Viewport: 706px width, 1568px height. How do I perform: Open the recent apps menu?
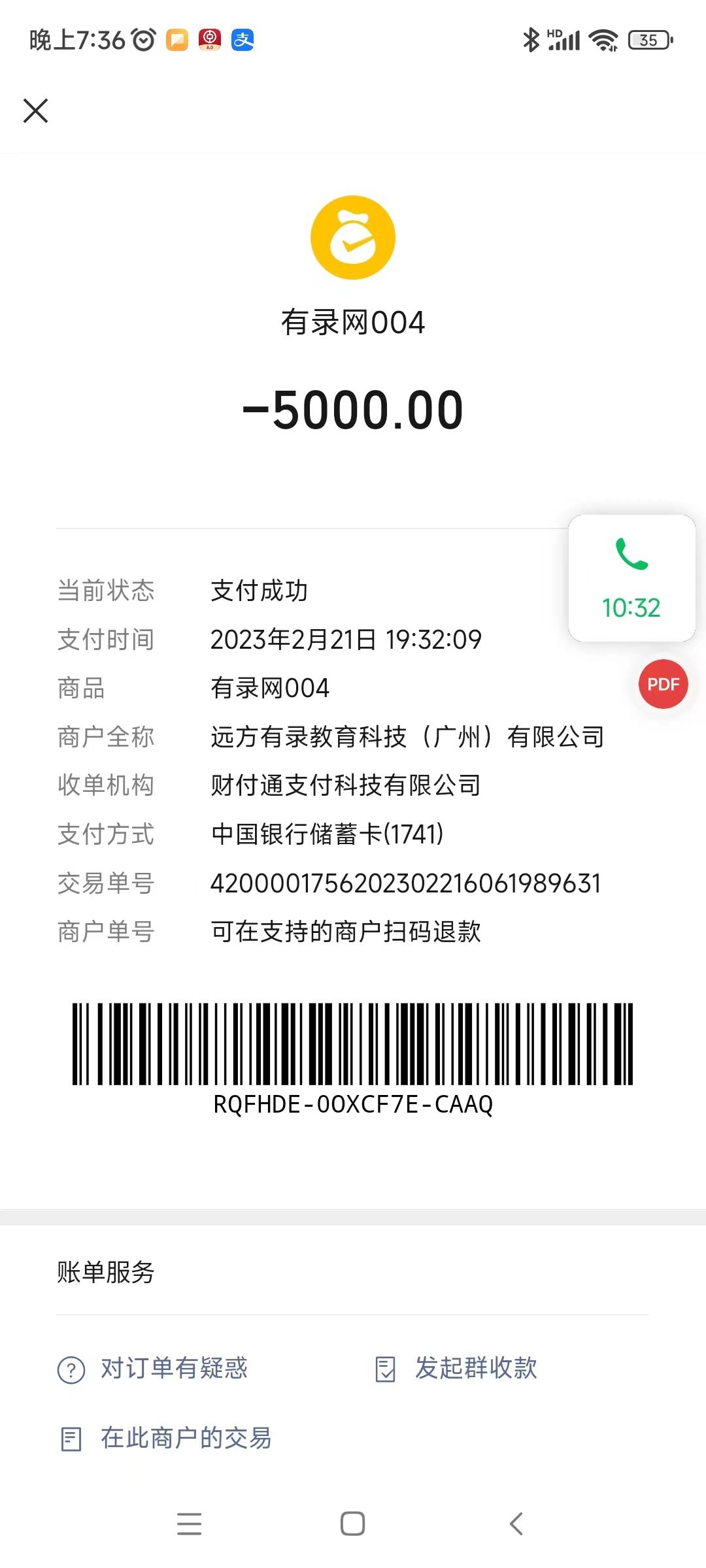190,1524
